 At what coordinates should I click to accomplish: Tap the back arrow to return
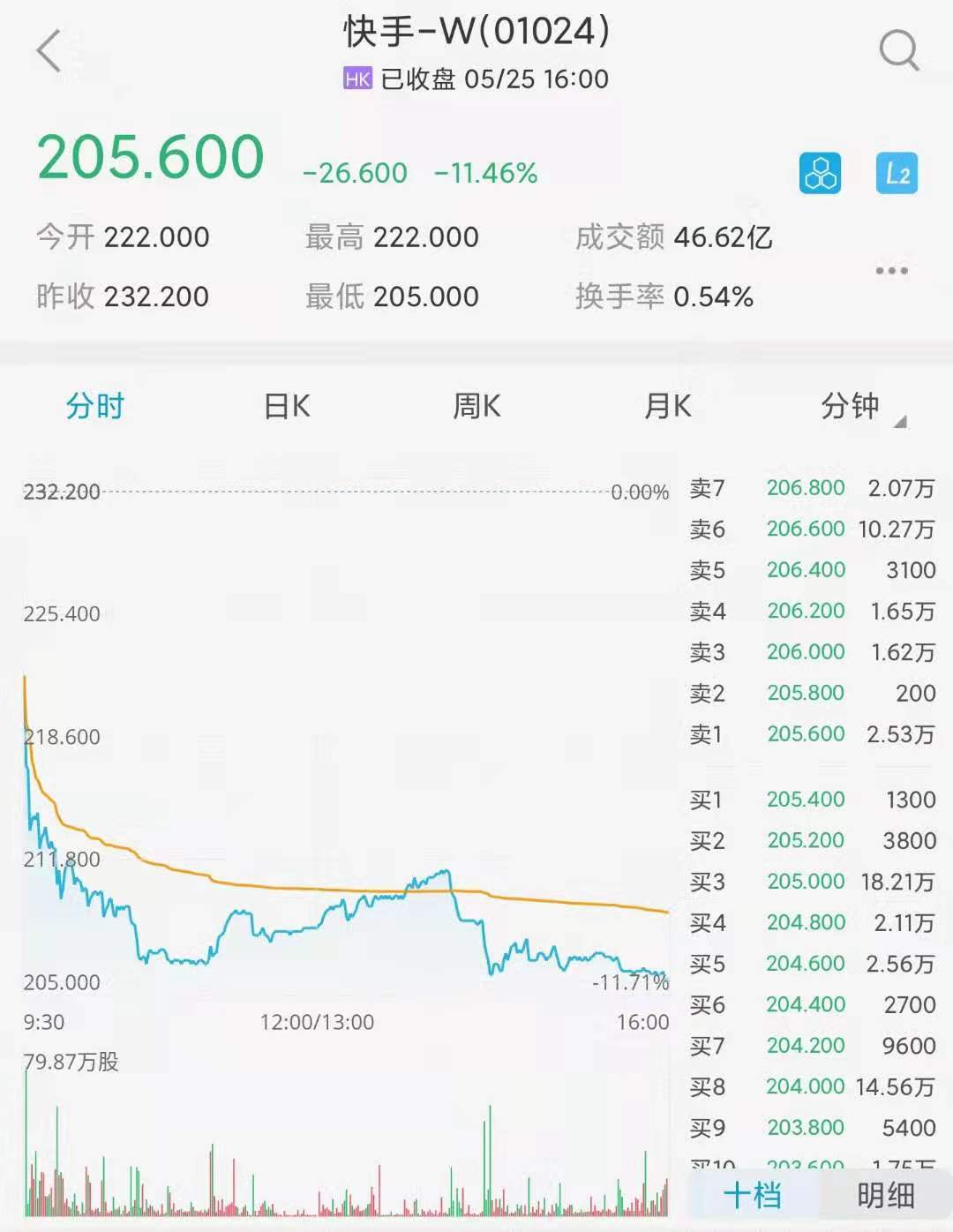click(x=49, y=50)
